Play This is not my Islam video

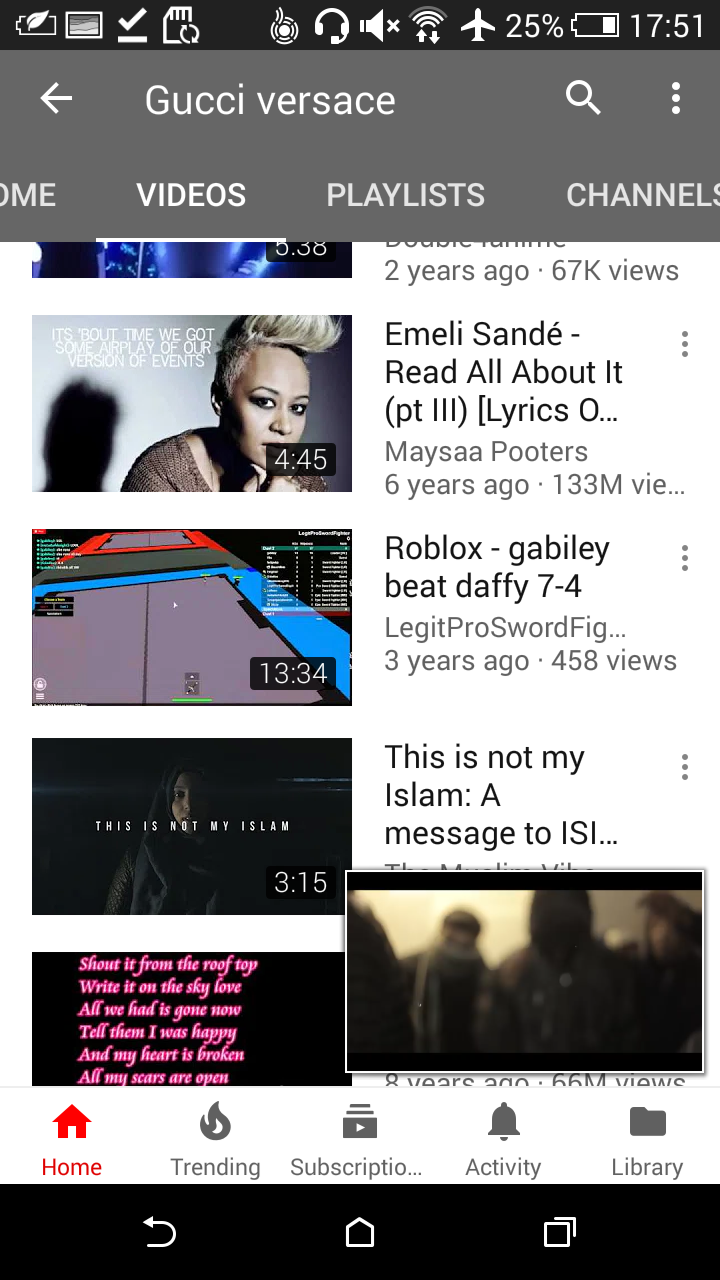[x=192, y=826]
